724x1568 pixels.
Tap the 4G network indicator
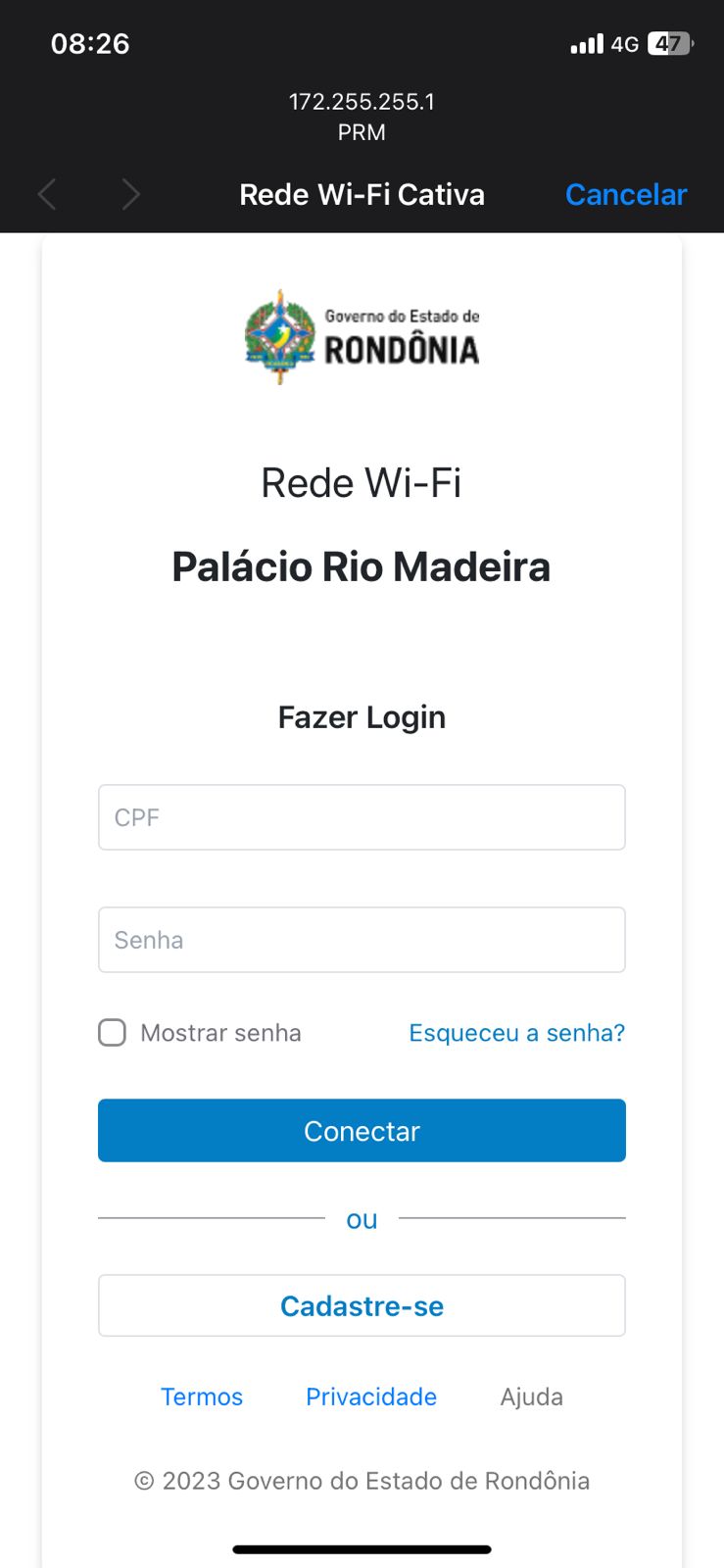point(627,43)
